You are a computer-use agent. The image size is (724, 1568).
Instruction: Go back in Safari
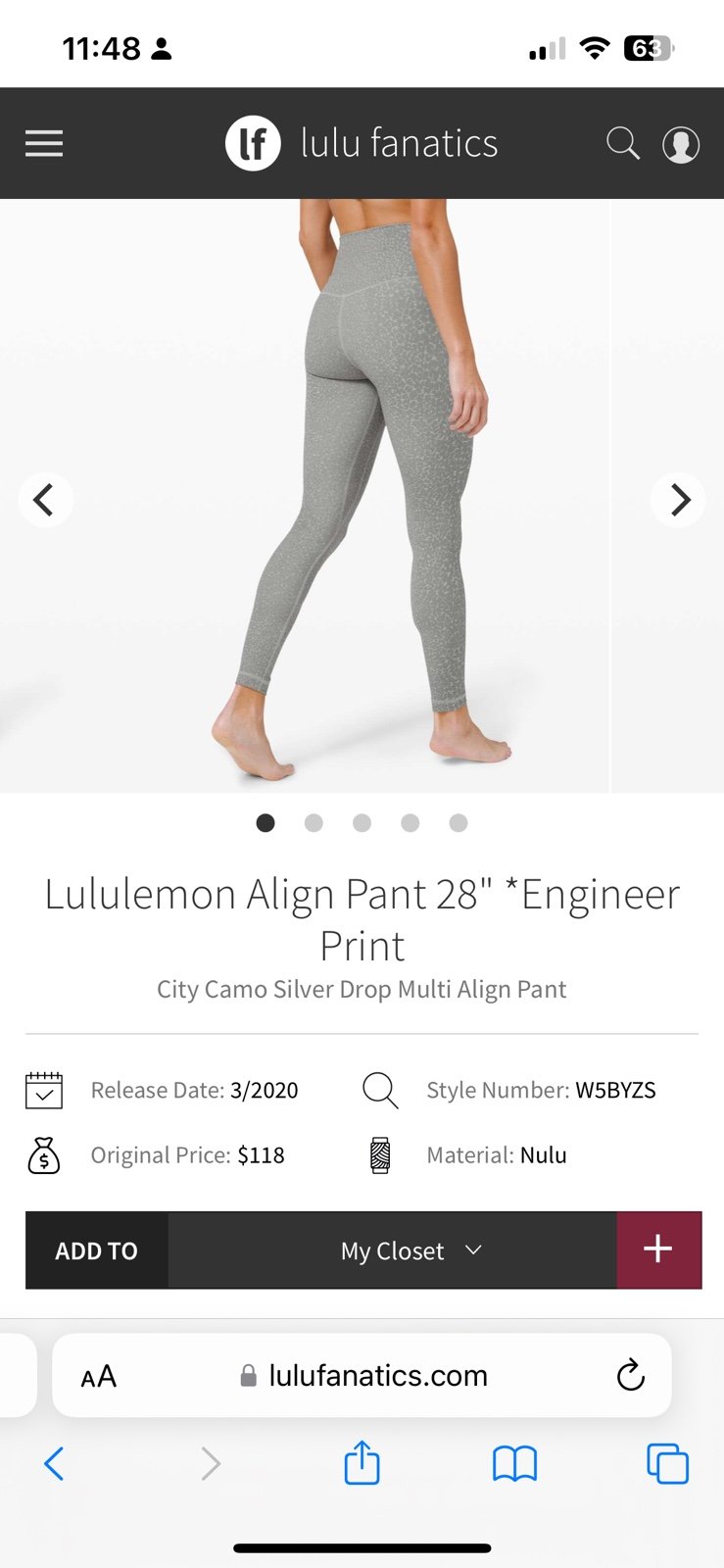tap(54, 1464)
